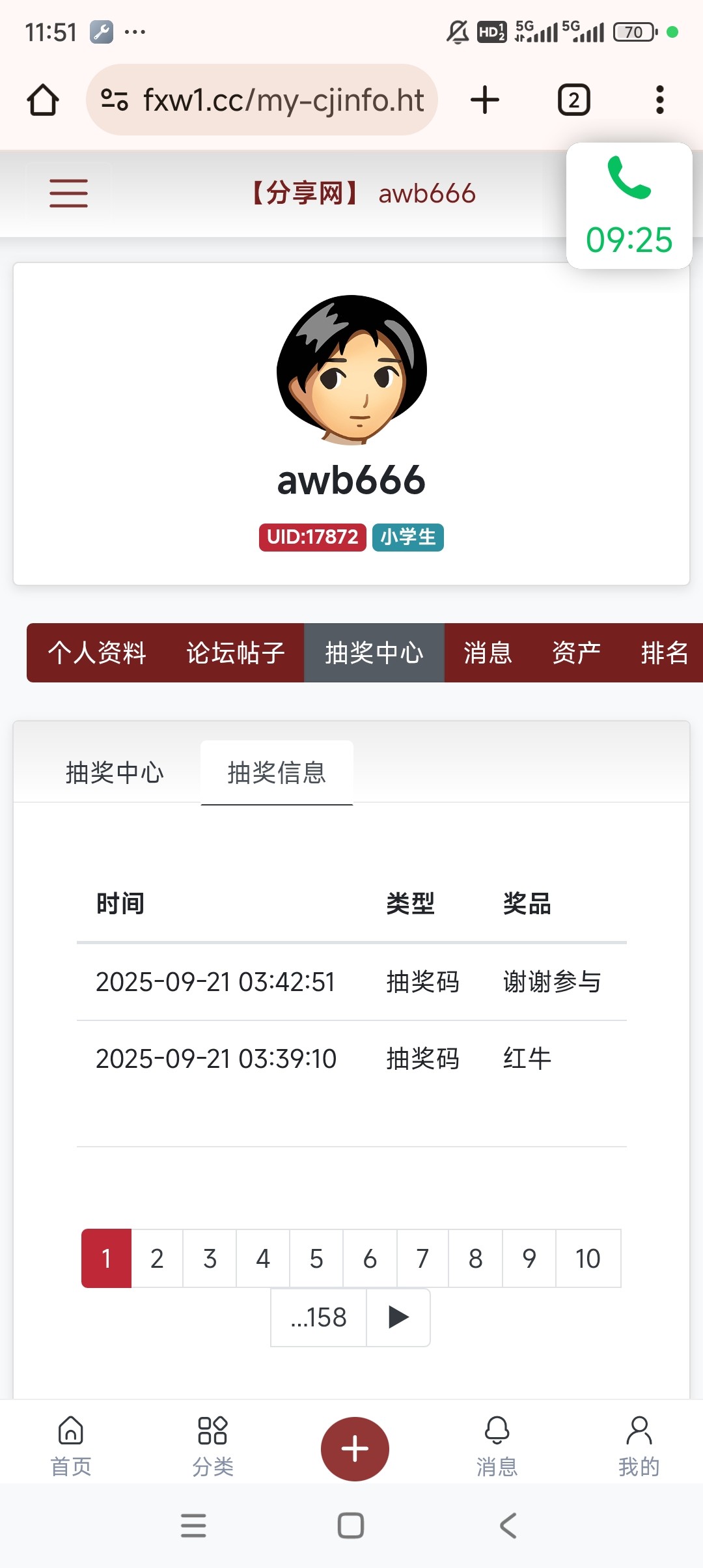Tap the red plus button to create post
This screenshot has width=703, height=1568.
[354, 1449]
